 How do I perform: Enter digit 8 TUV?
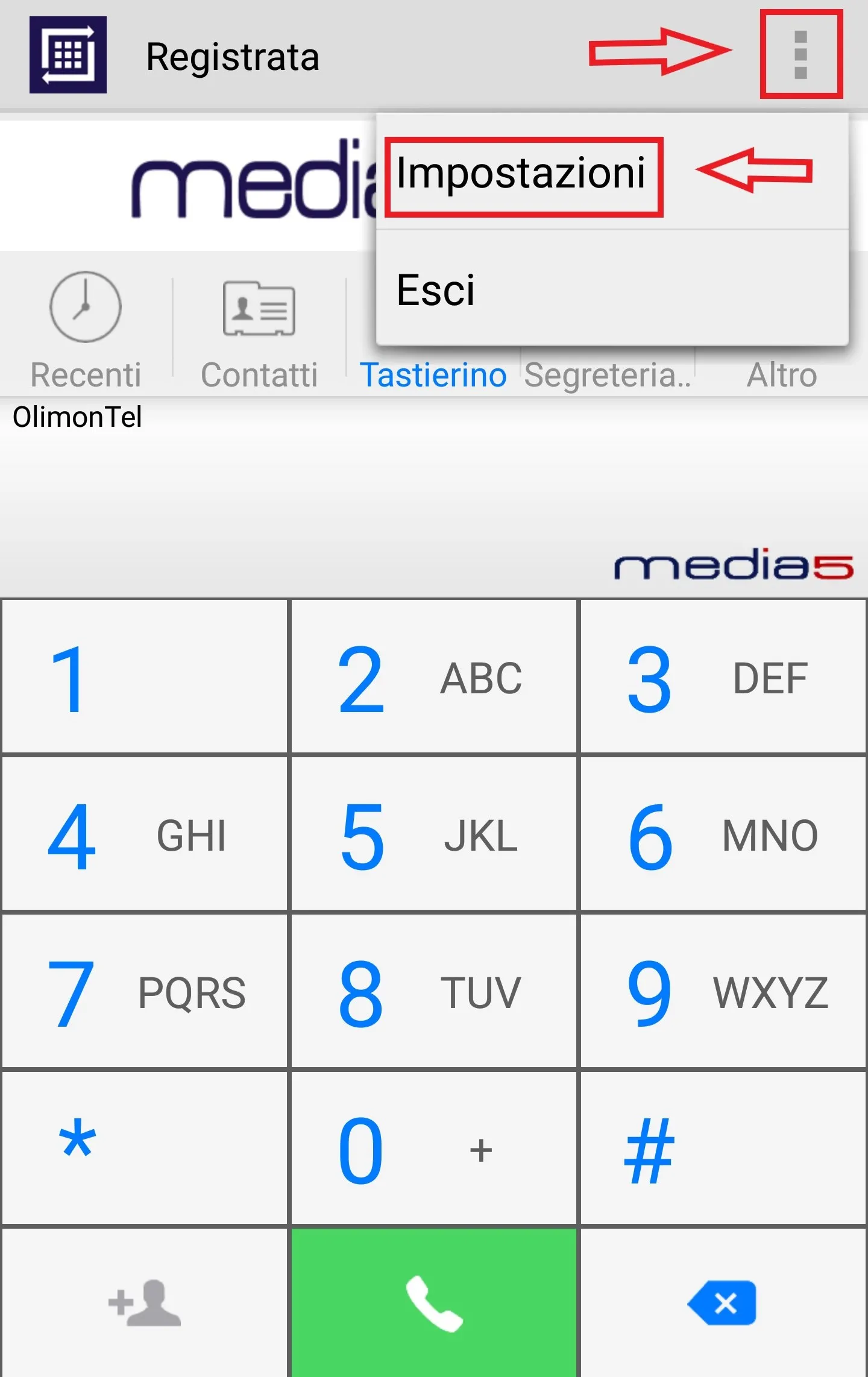point(434,992)
